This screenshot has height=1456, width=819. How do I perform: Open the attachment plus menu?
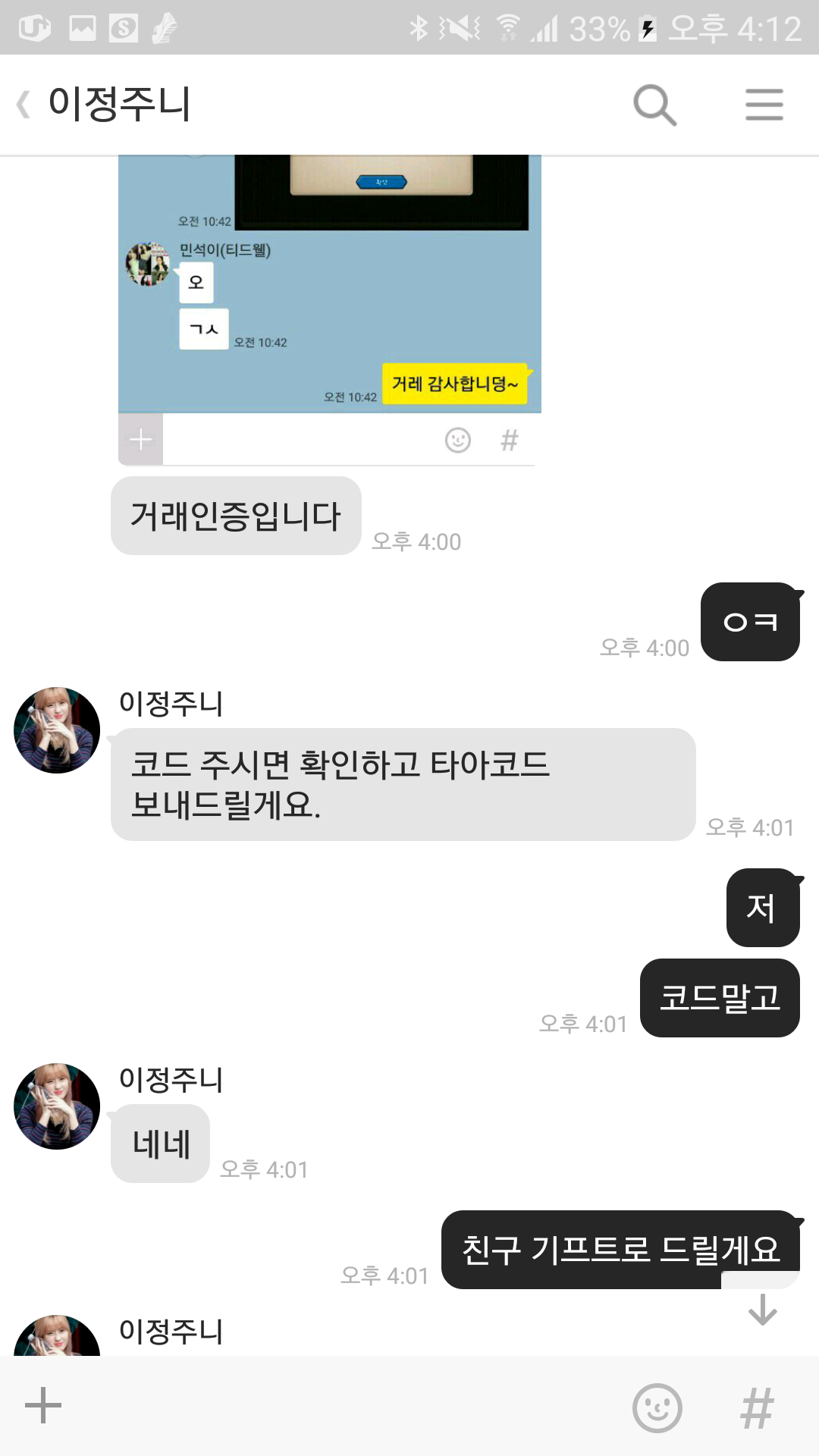tap(43, 1405)
